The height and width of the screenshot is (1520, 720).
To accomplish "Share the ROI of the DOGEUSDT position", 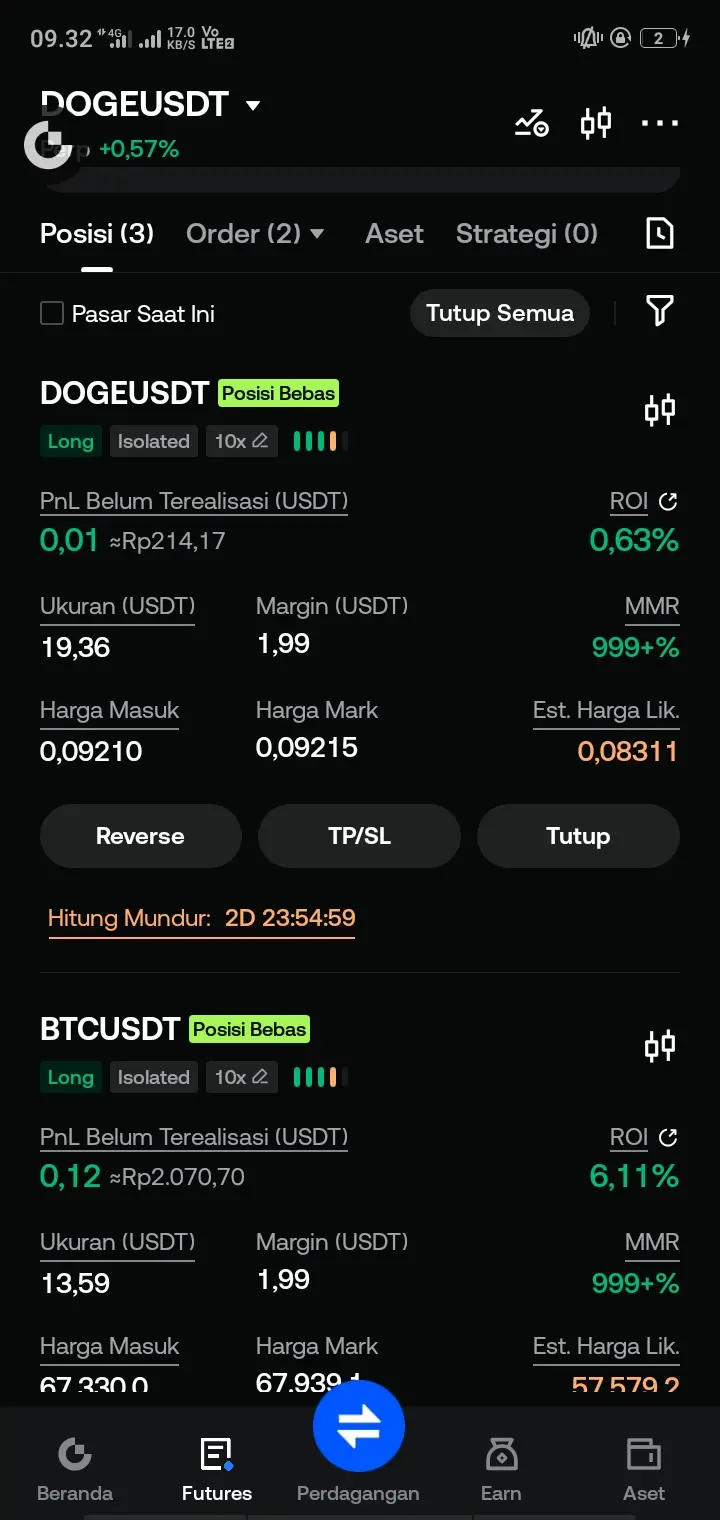I will click(668, 502).
